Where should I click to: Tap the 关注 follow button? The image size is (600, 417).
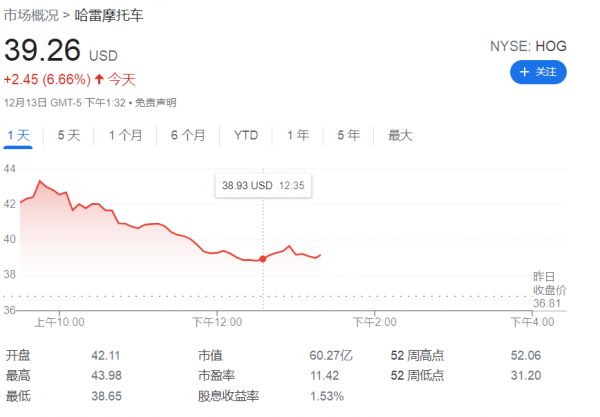point(539,72)
